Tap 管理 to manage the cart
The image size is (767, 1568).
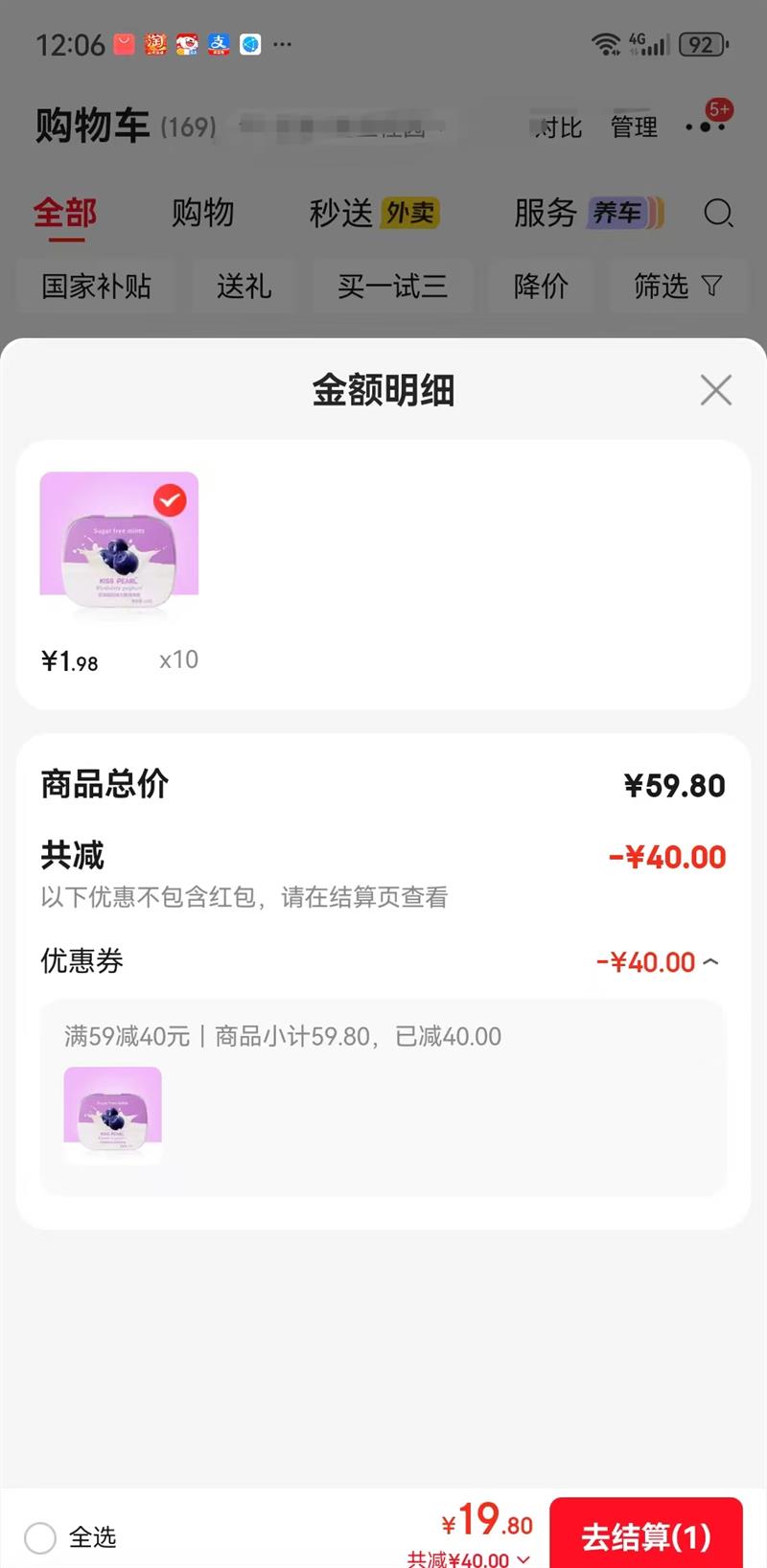(634, 127)
